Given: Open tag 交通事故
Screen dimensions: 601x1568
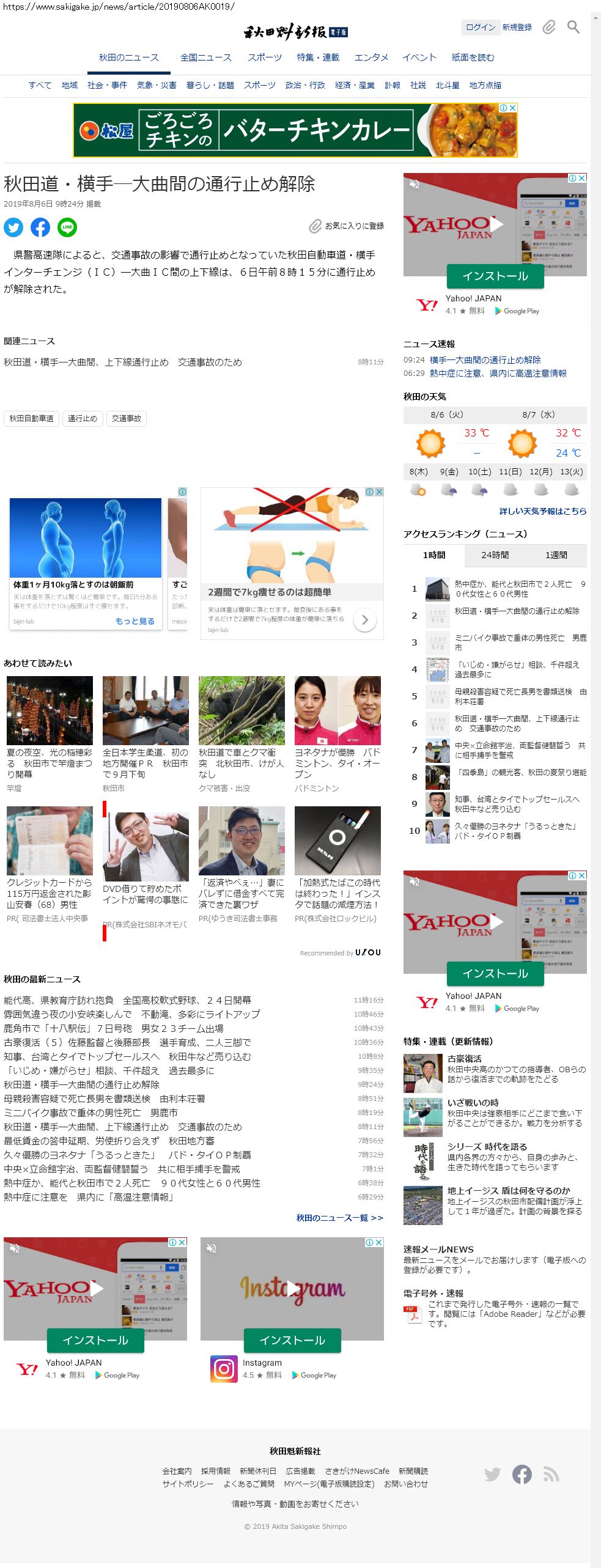Looking at the screenshot, I should (x=127, y=419).
